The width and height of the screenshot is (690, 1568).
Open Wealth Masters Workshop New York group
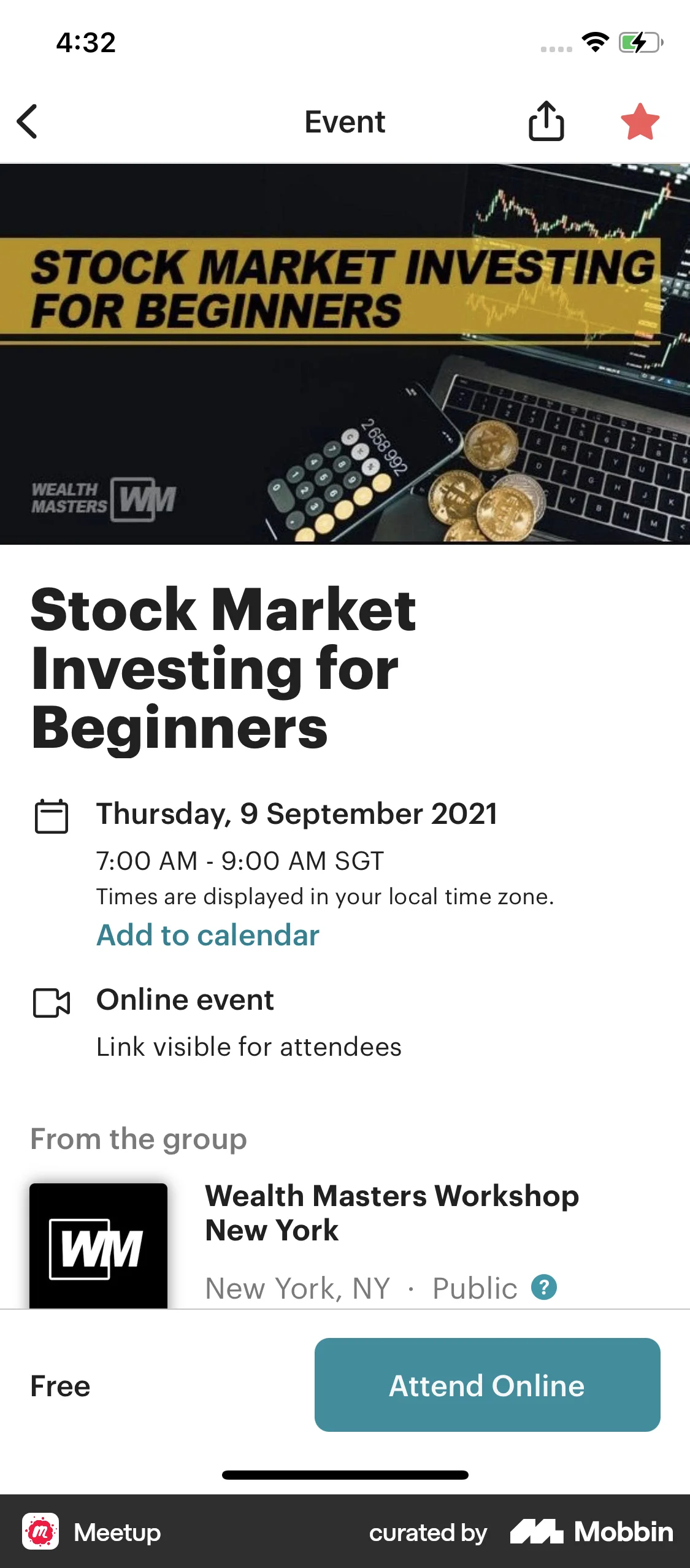[391, 1213]
